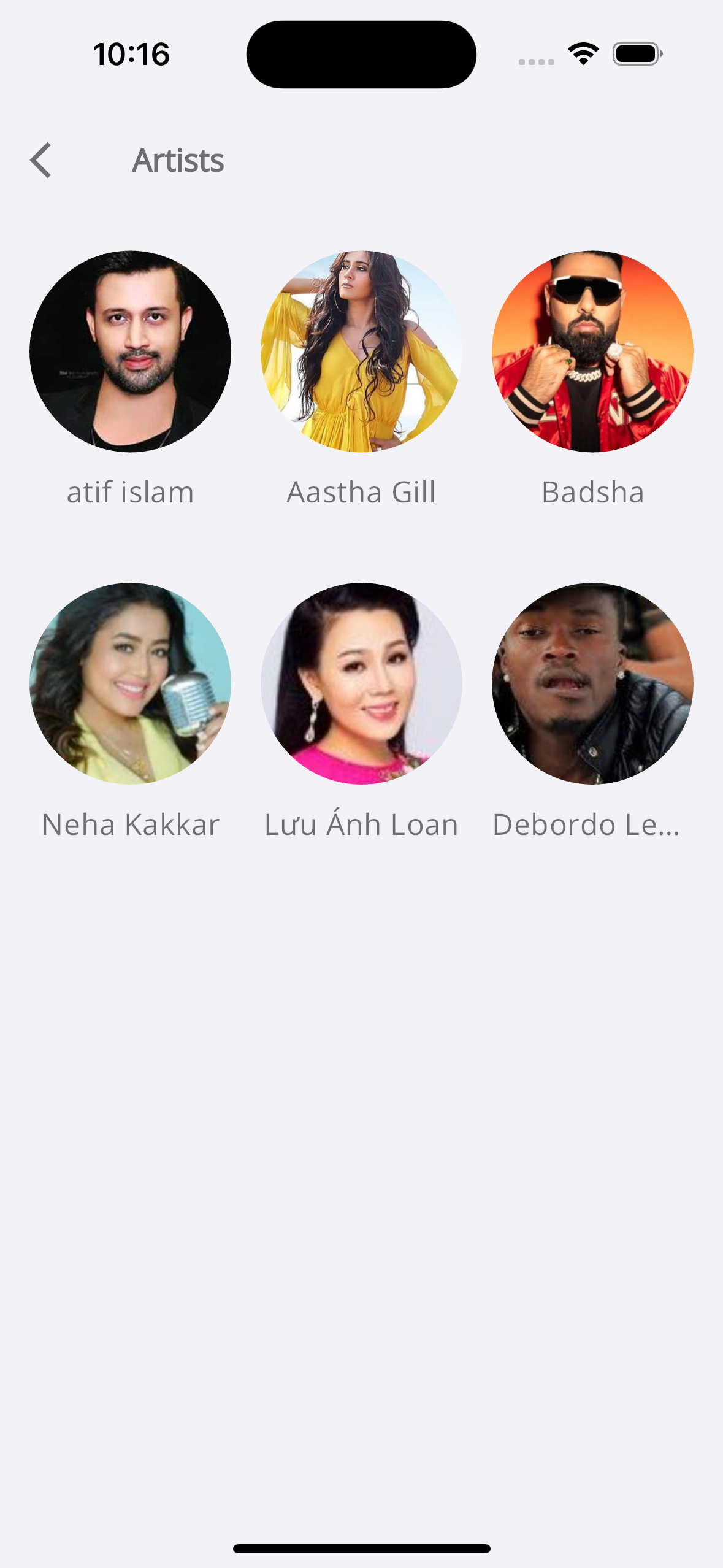
Task: Tap the battery status indicator
Action: tap(635, 54)
